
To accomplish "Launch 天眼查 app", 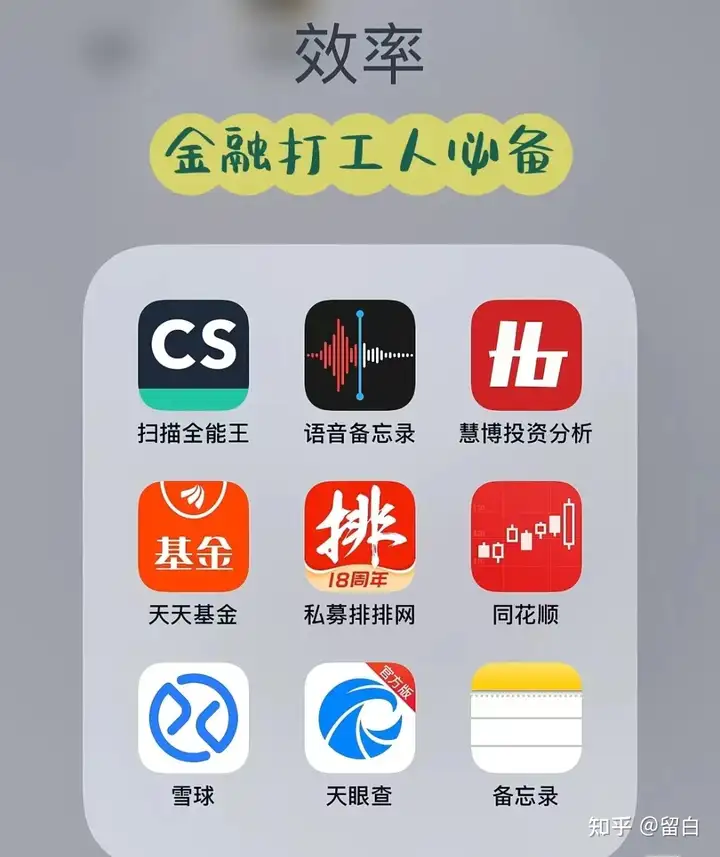I will [359, 717].
